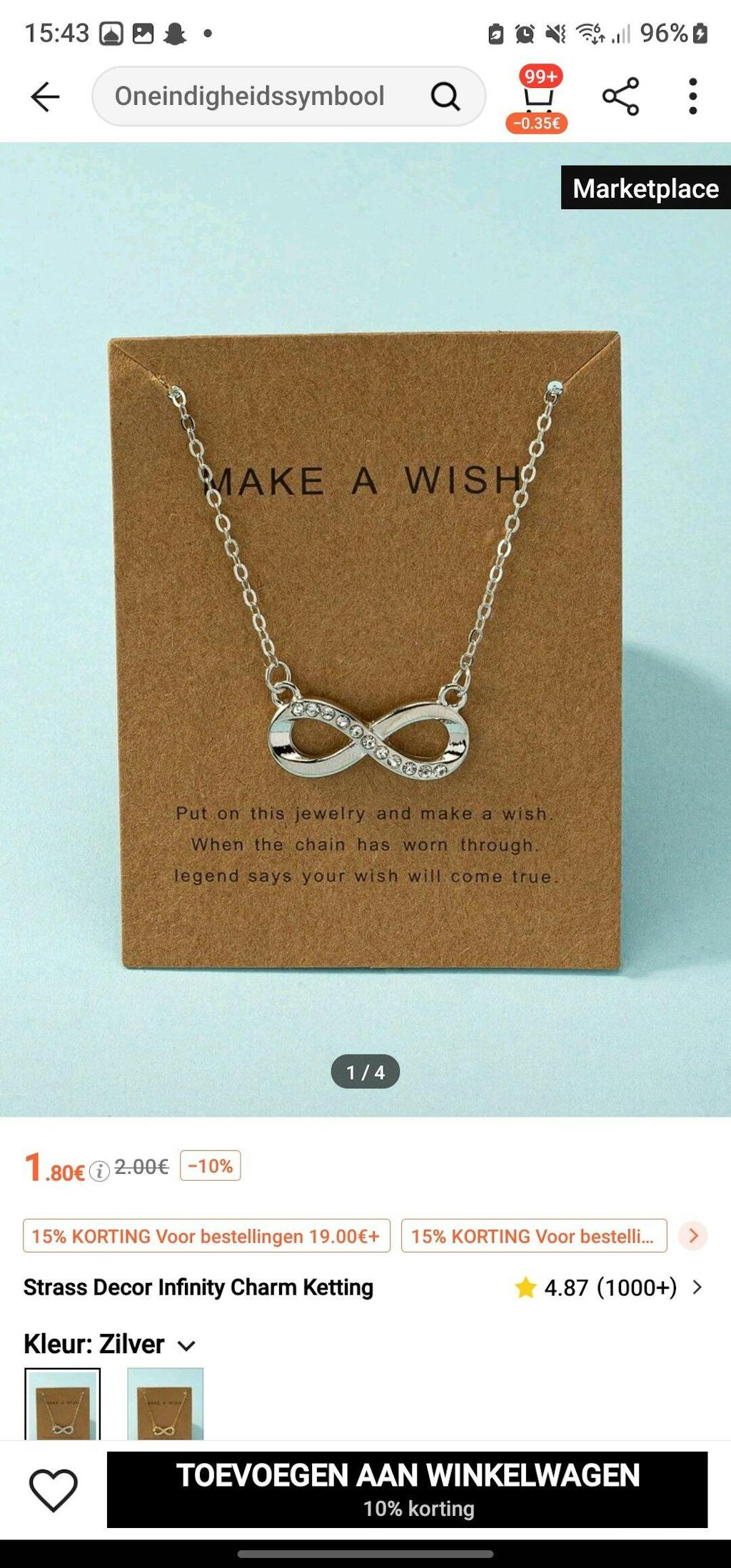Expand the Kleur: Zilver dropdown
Screen dimensions: 731x1568
186,1345
